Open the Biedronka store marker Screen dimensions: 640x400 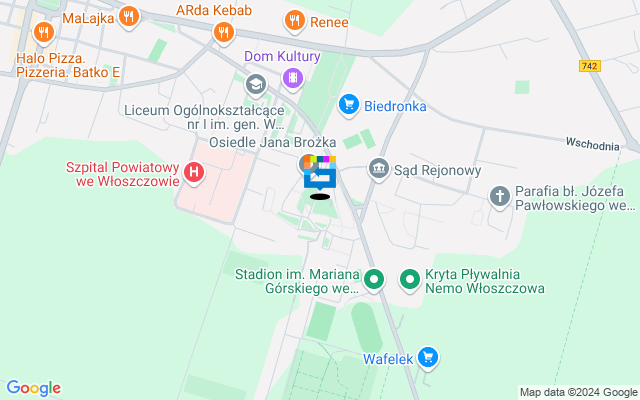(x=348, y=103)
